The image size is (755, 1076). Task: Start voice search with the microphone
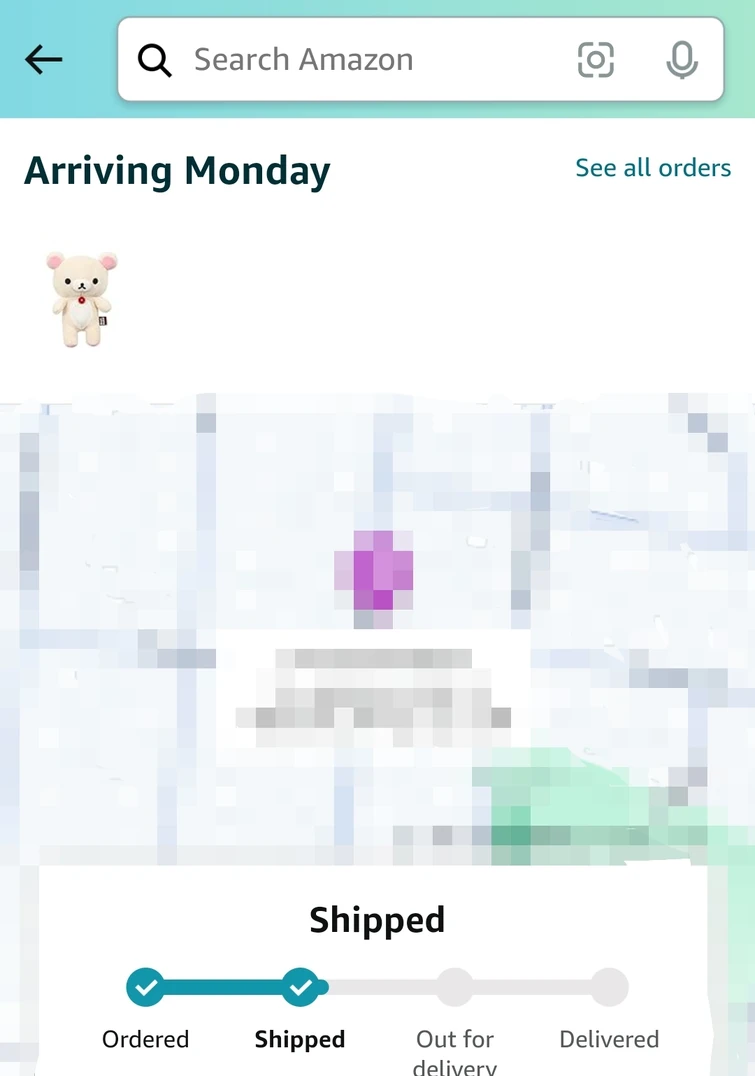pos(682,60)
